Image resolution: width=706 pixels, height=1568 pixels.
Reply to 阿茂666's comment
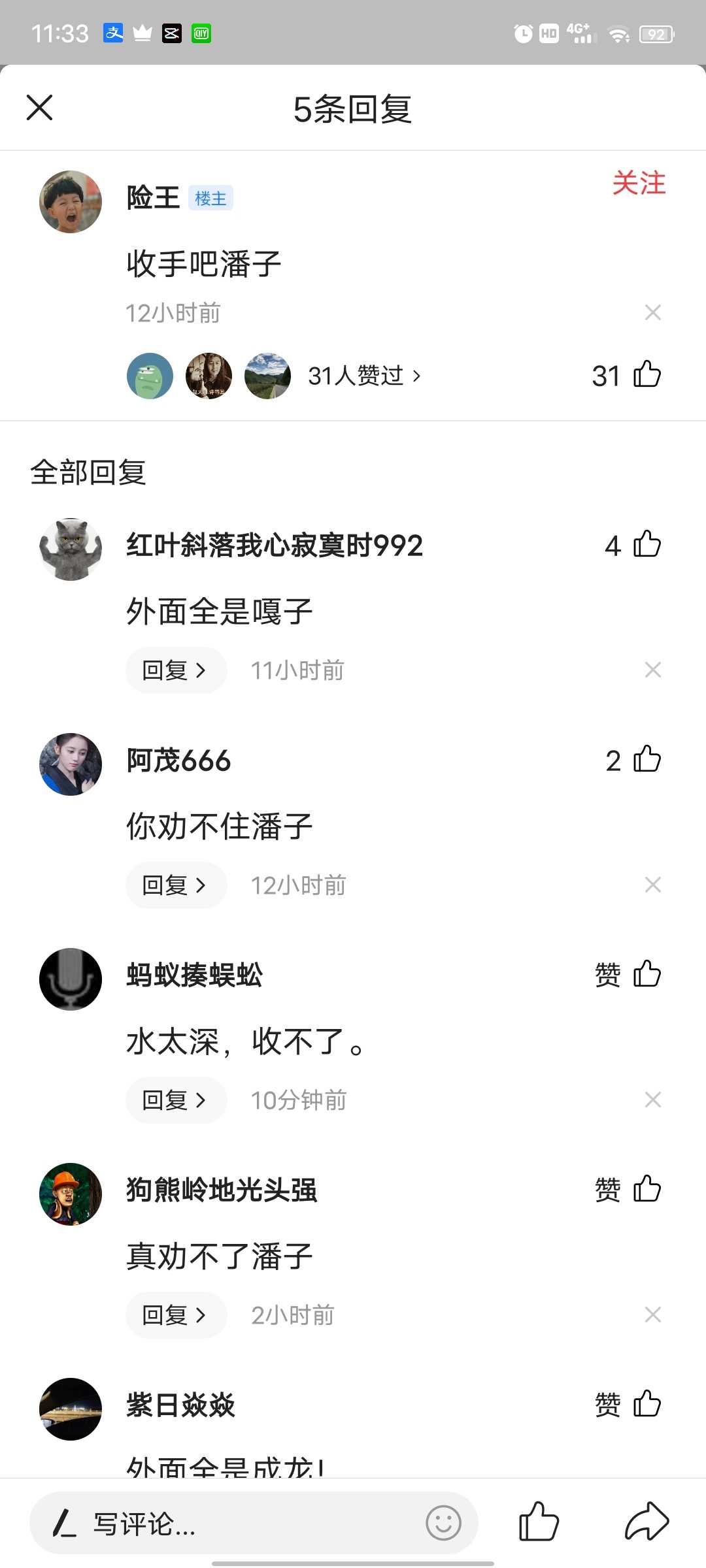[176, 885]
